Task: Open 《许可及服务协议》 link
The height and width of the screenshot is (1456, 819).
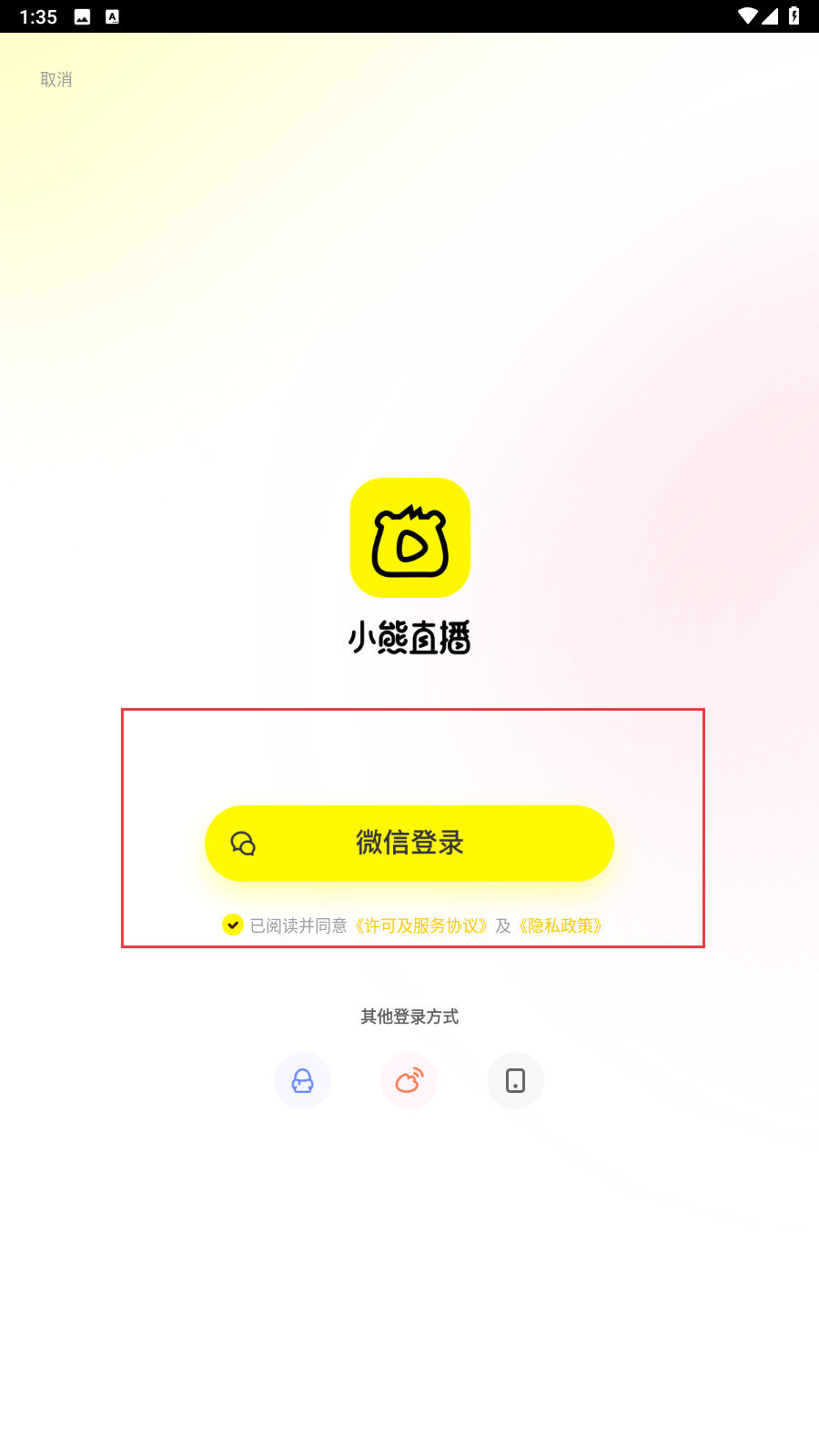Action: click(421, 925)
